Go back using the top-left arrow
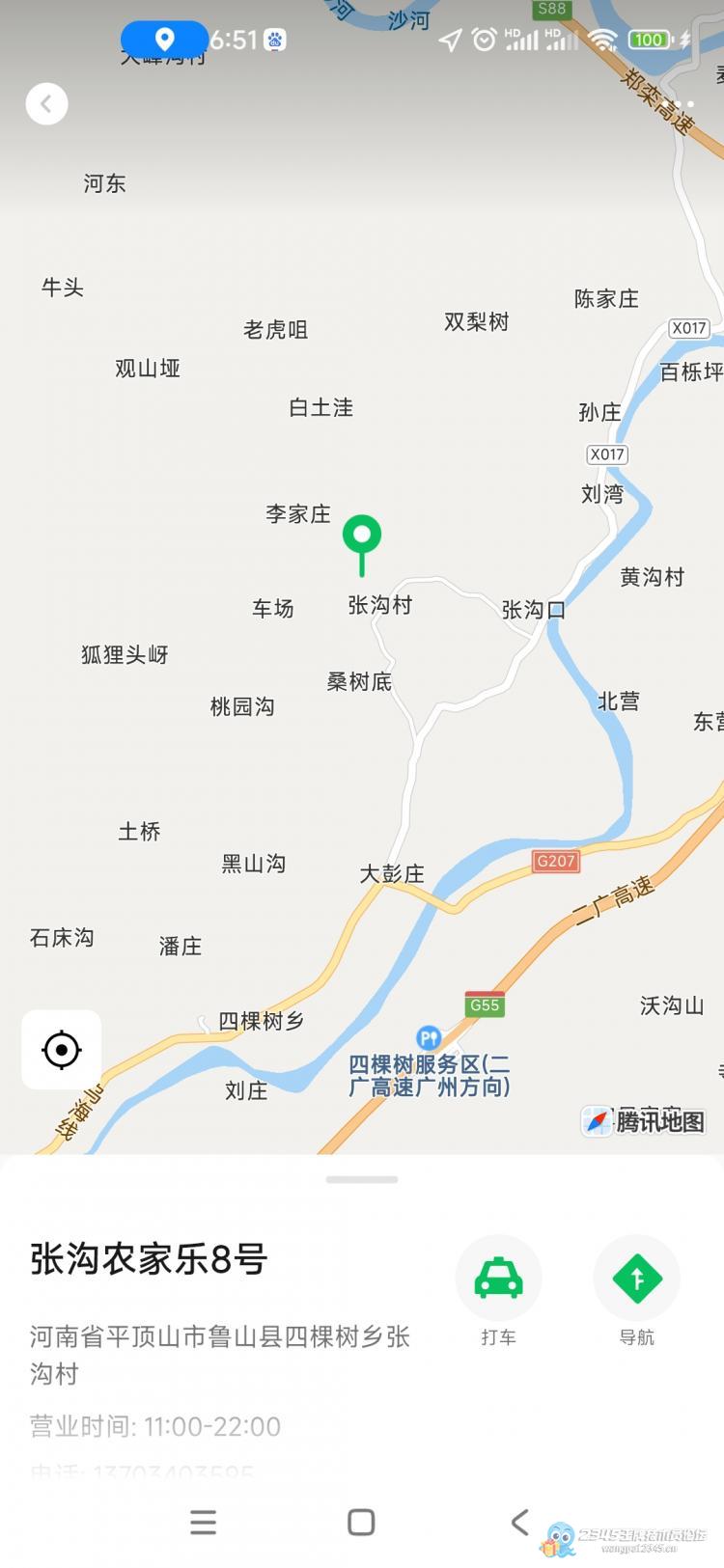This screenshot has width=724, height=1568. click(x=46, y=104)
